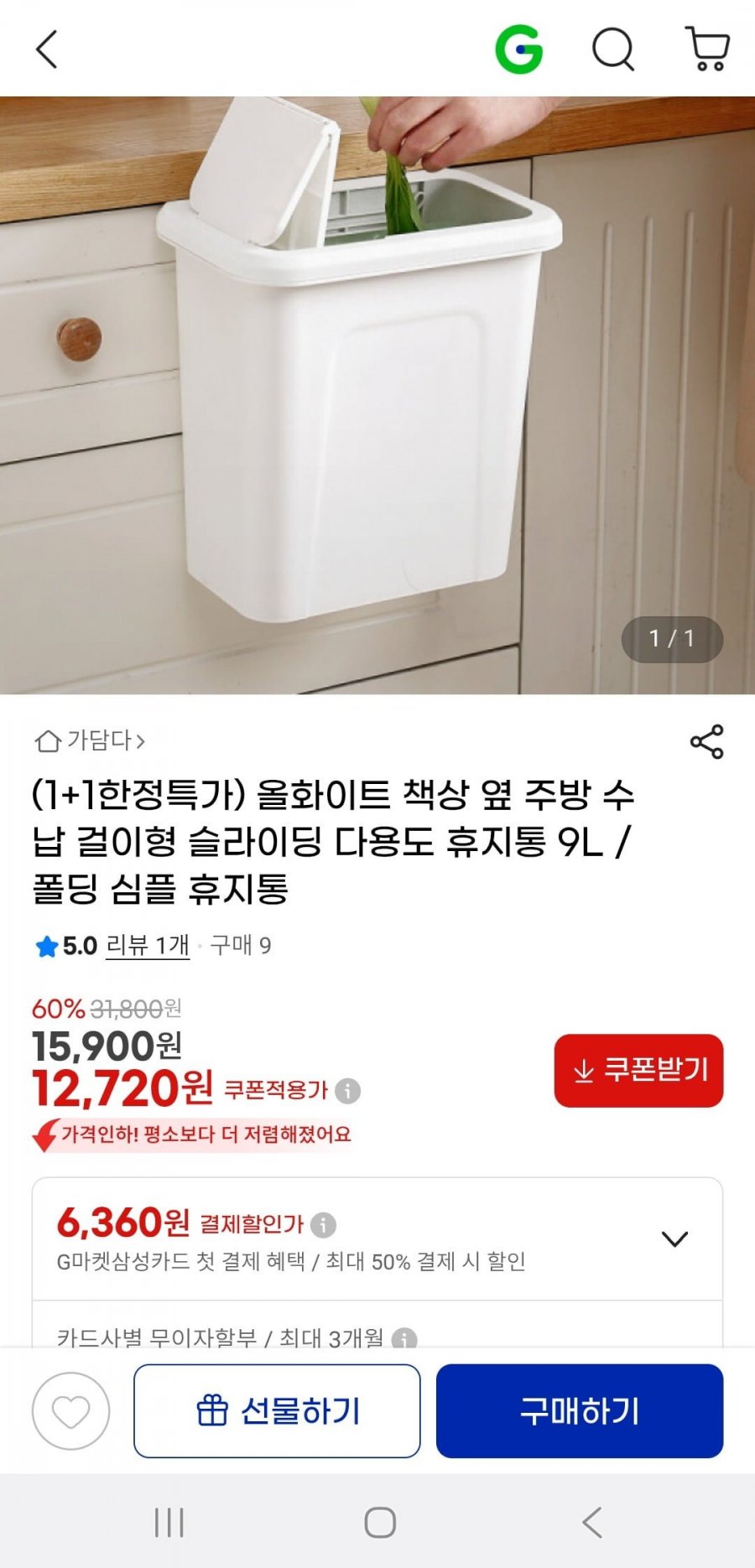Go back using the top arrow
Viewport: 755px width, 1568px height.
pos(47,49)
